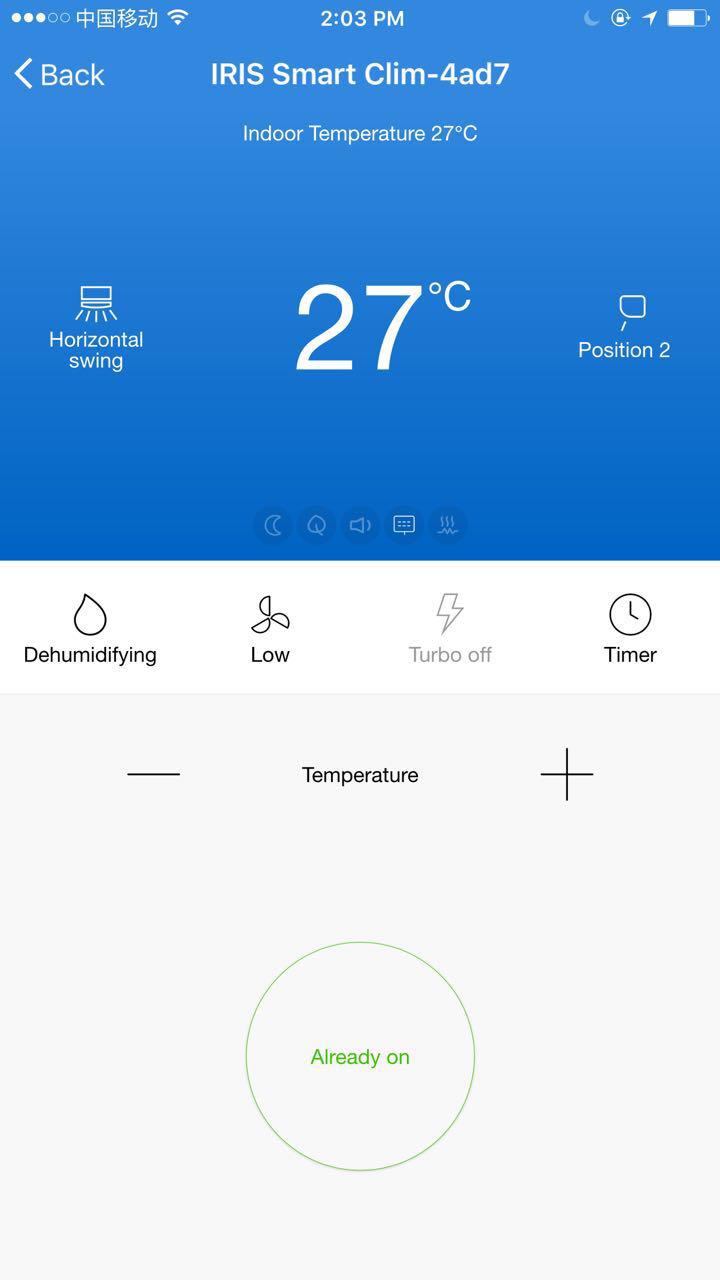Toggle the display panel icon
The image size is (720, 1280).
(404, 525)
